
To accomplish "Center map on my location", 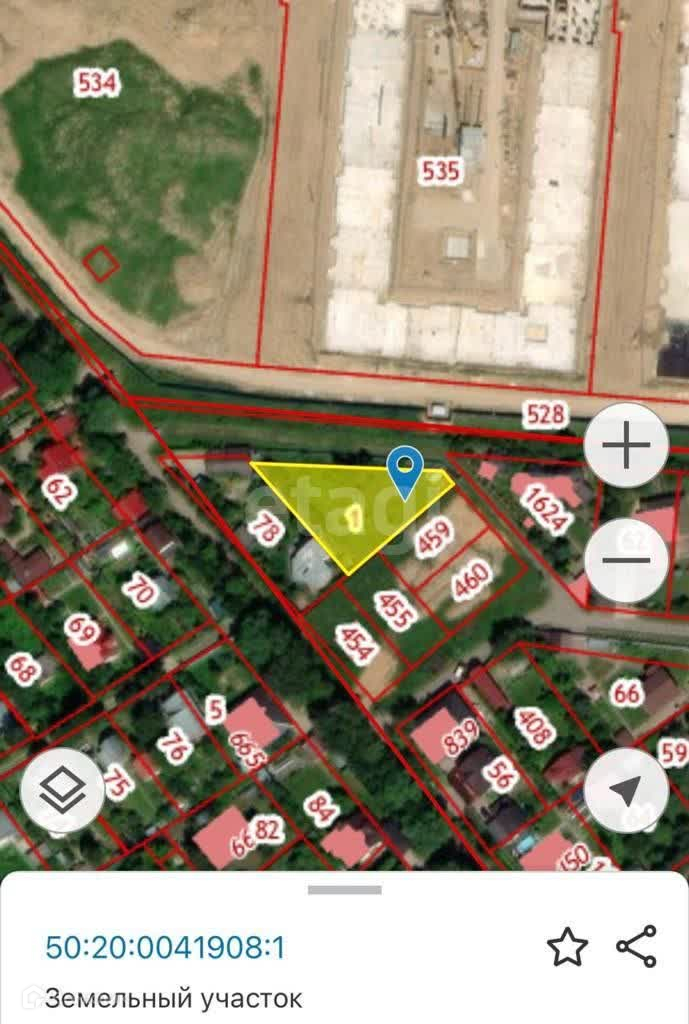I will (626, 790).
